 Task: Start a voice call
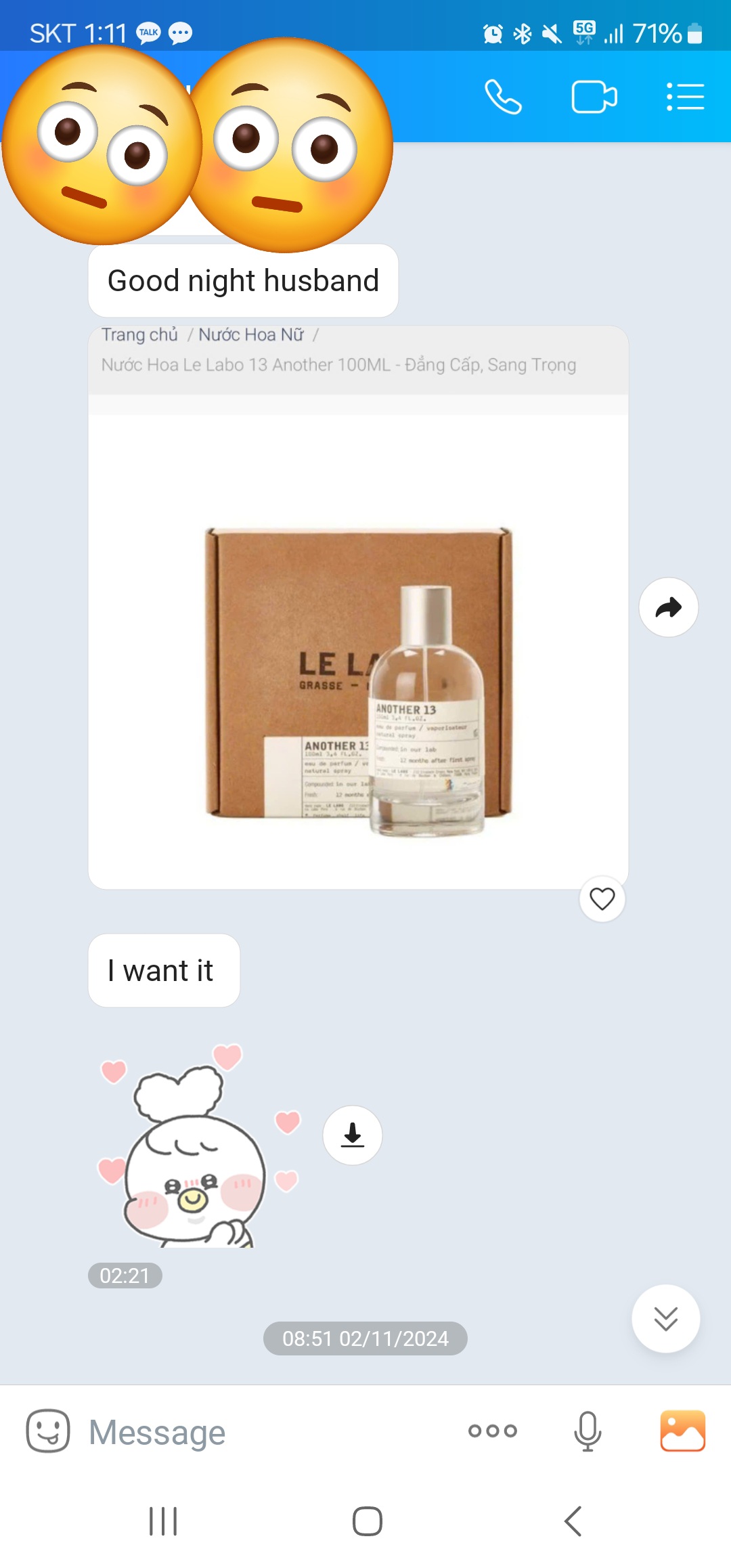coord(503,97)
